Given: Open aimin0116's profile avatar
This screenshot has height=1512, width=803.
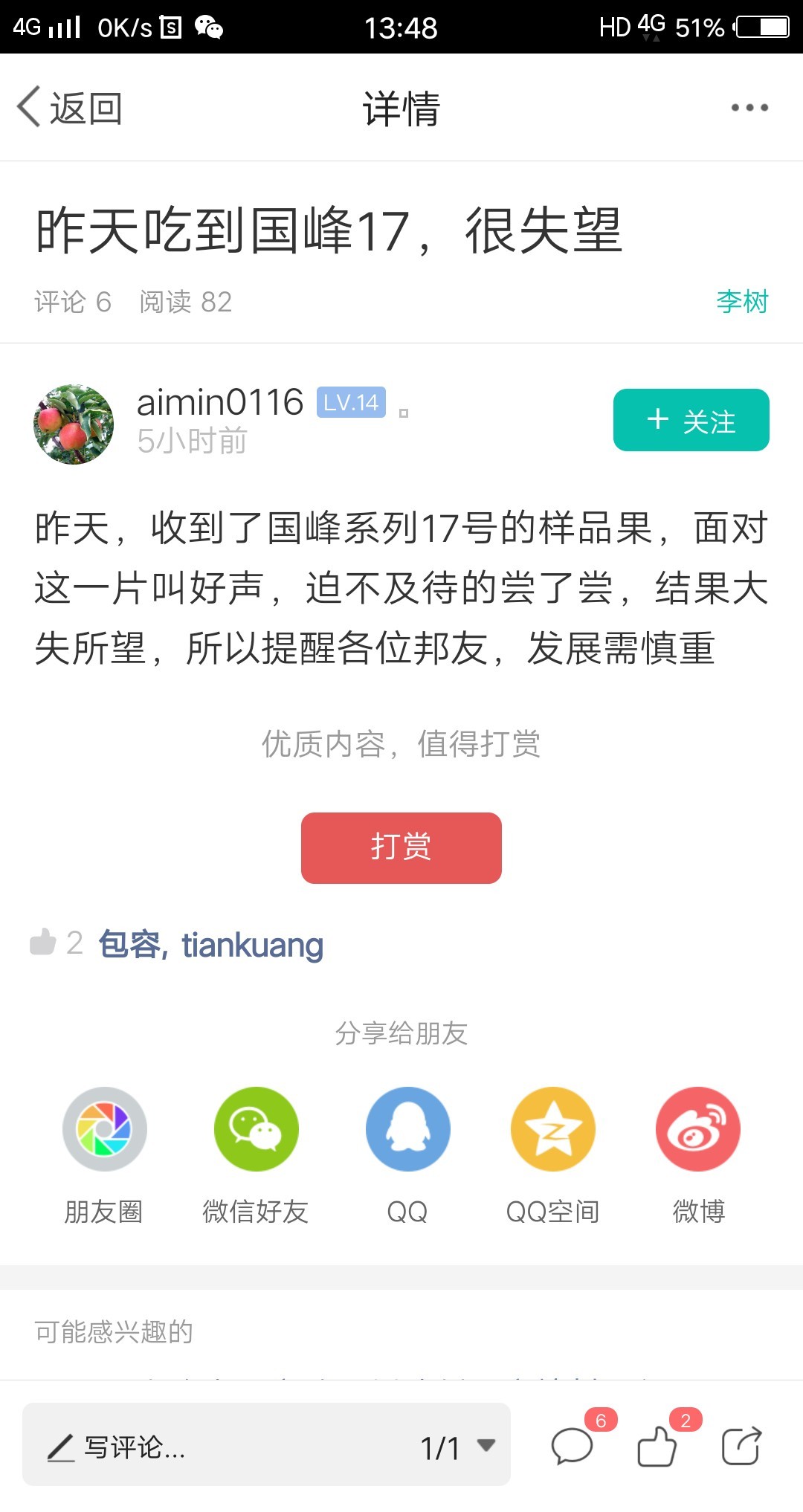Looking at the screenshot, I should pyautogui.click(x=74, y=424).
